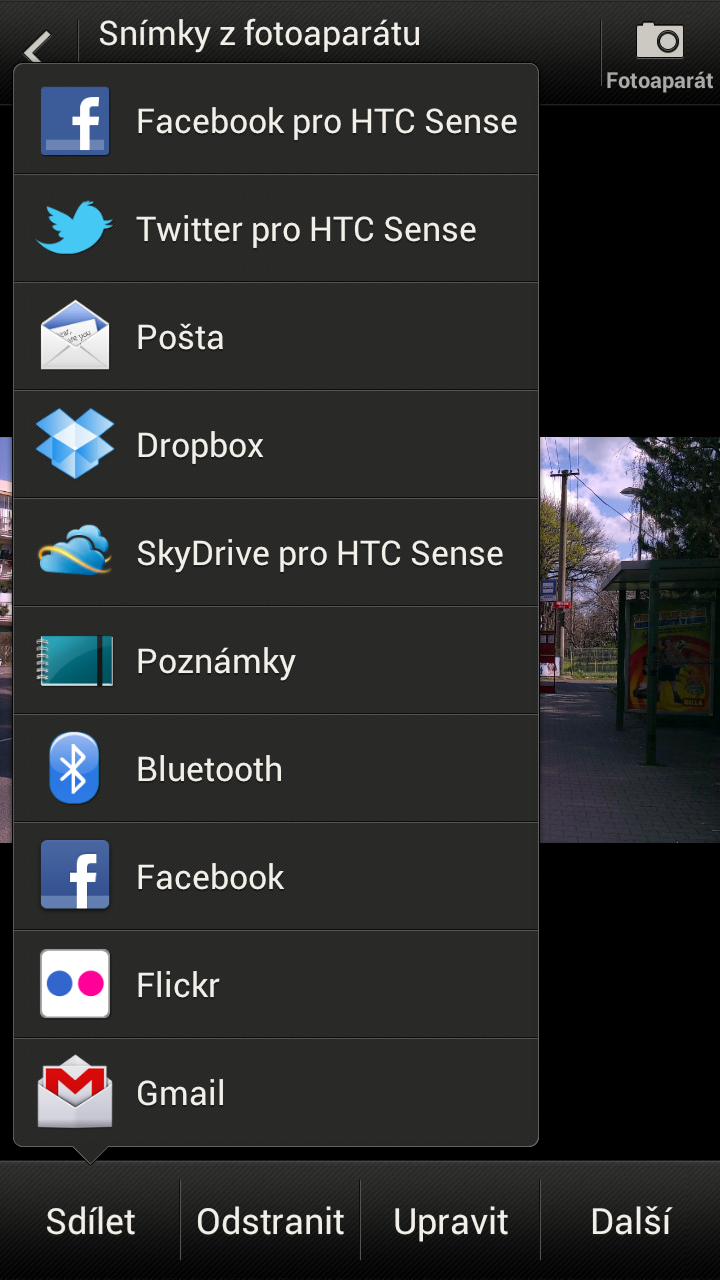
Task: Select the Flickr icon
Action: coord(73,984)
